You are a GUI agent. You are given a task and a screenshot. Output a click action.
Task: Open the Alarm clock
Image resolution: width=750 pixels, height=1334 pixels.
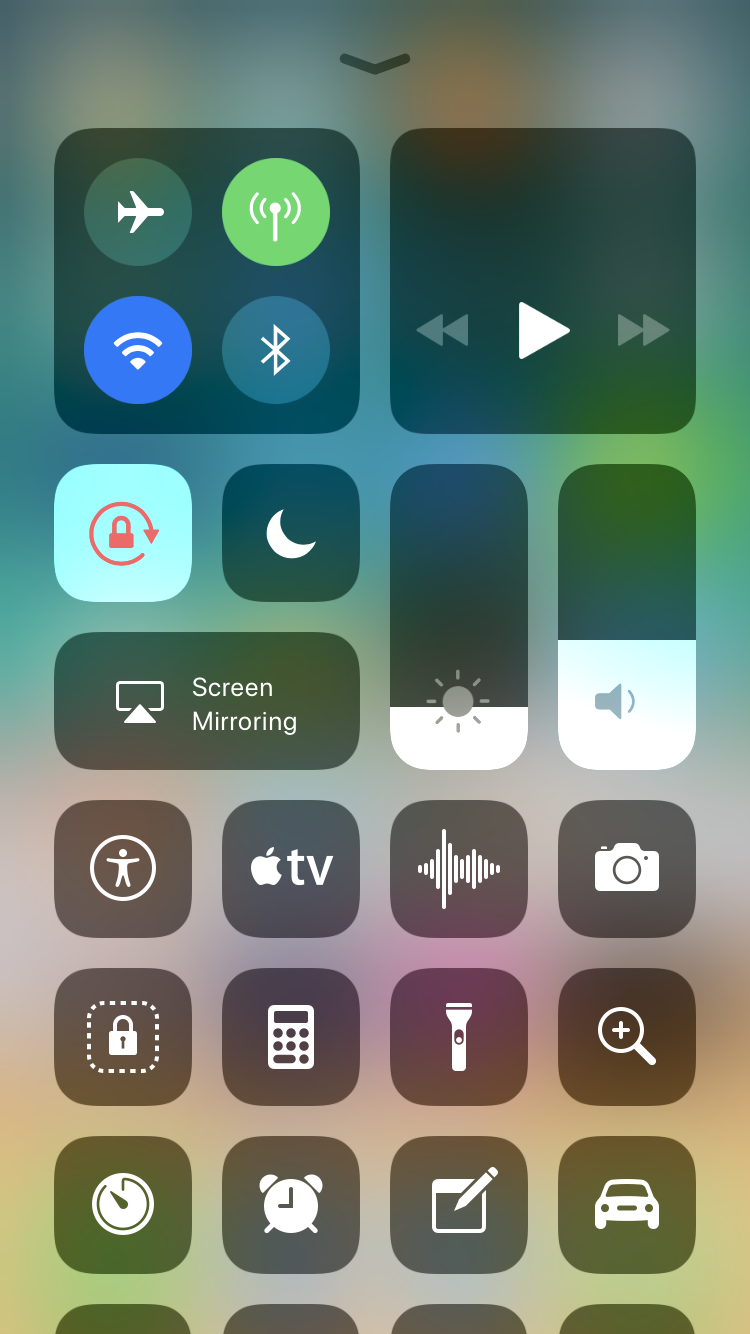291,1205
